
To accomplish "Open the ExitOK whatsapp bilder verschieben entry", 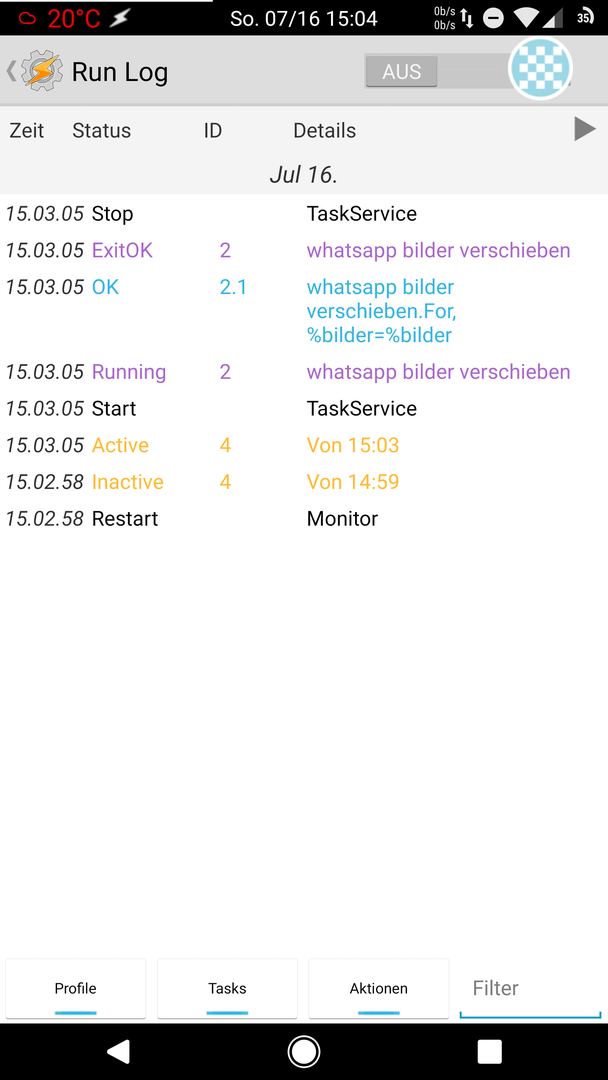I will (x=304, y=251).
